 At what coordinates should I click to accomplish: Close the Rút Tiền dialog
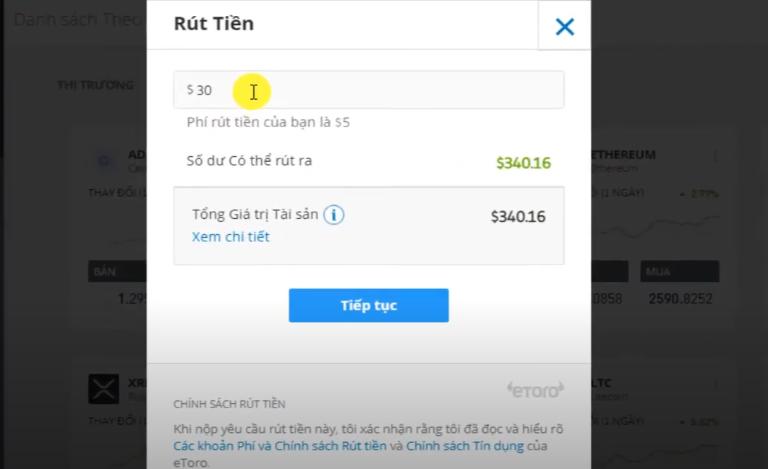[564, 26]
